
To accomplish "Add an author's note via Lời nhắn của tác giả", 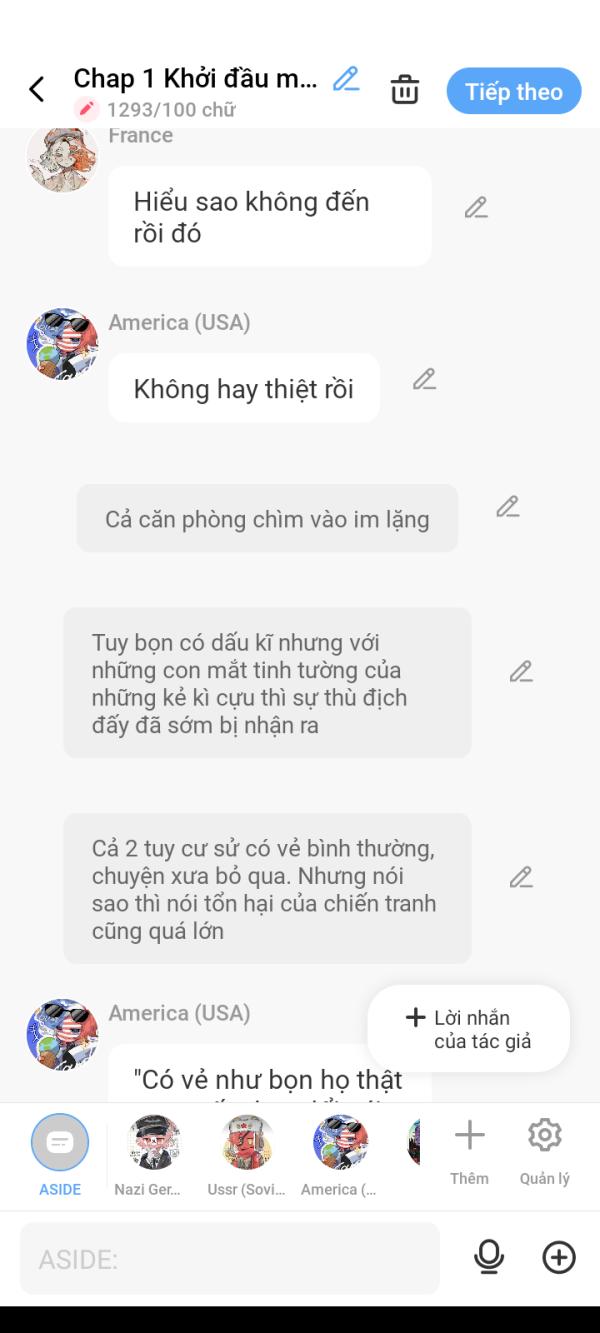I will click(x=469, y=1029).
